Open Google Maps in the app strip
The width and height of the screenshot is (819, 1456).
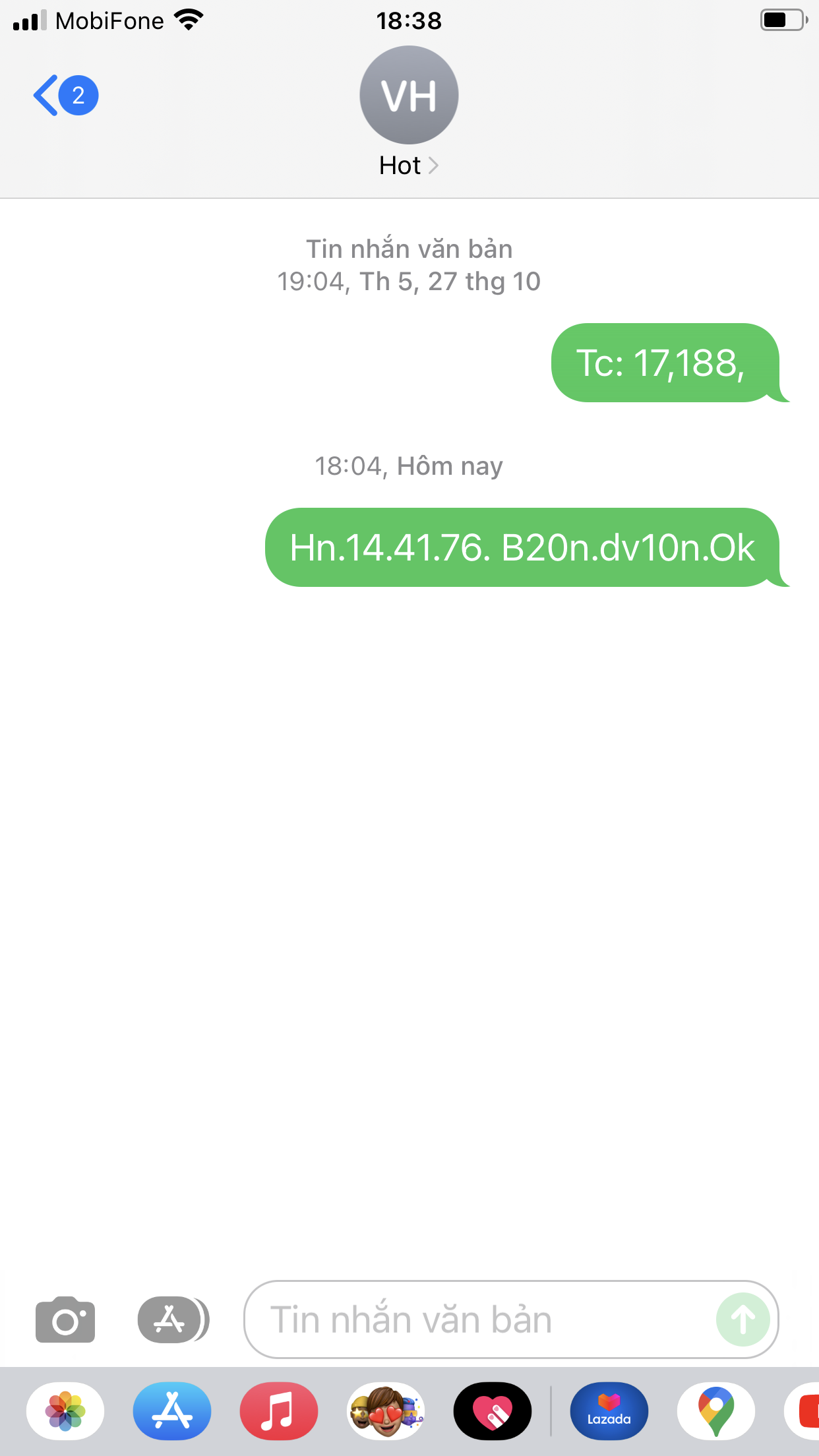(715, 1411)
